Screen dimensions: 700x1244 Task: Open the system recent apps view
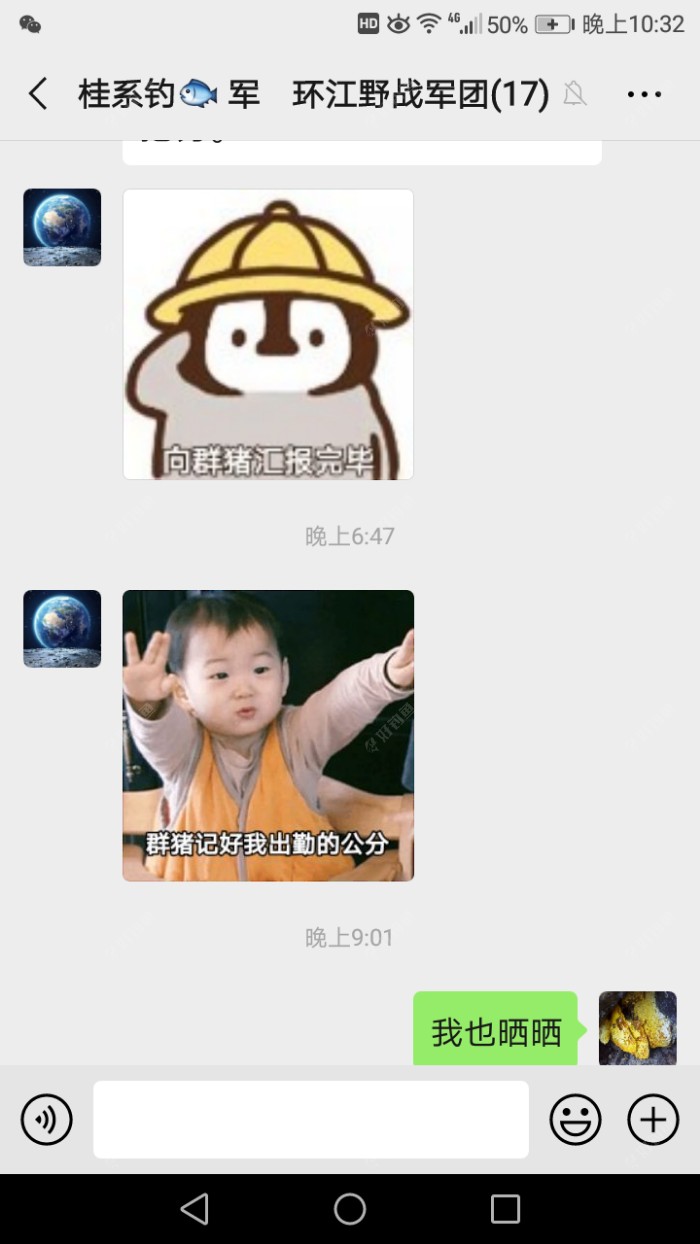coord(505,1209)
